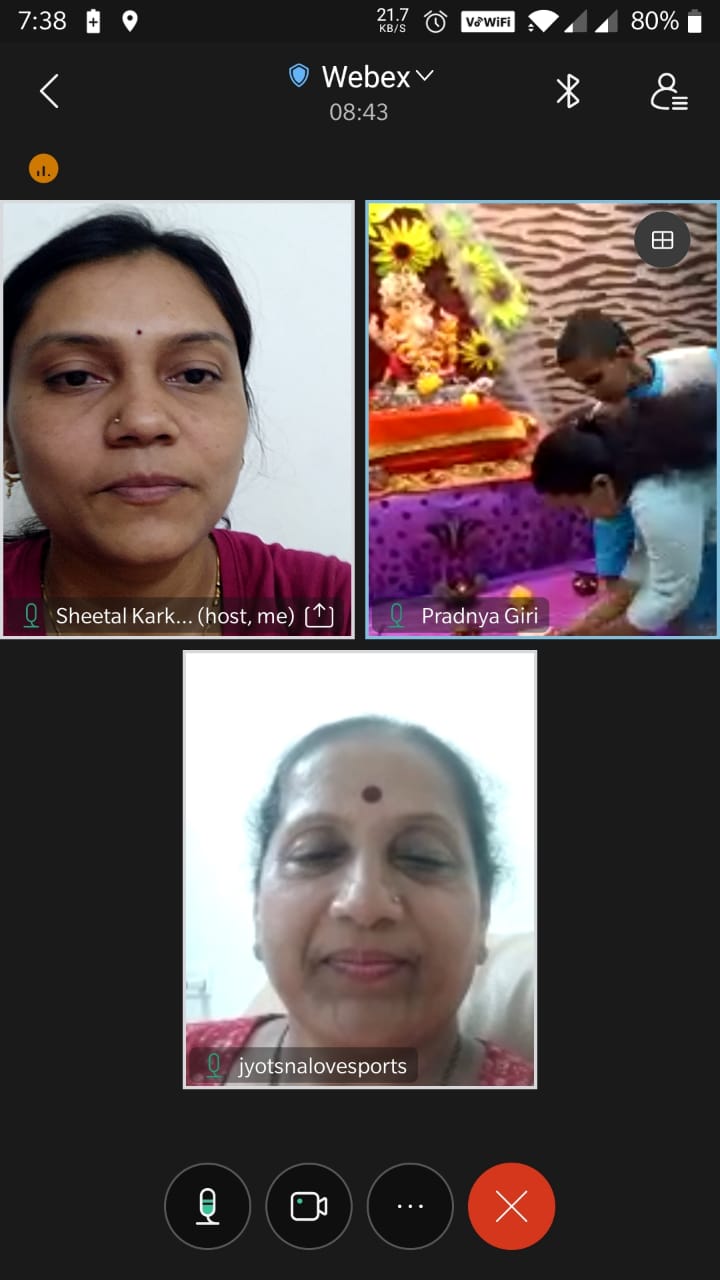Select Sheetal Kark... host video tile
The width and height of the screenshot is (720, 1280).
177,420
